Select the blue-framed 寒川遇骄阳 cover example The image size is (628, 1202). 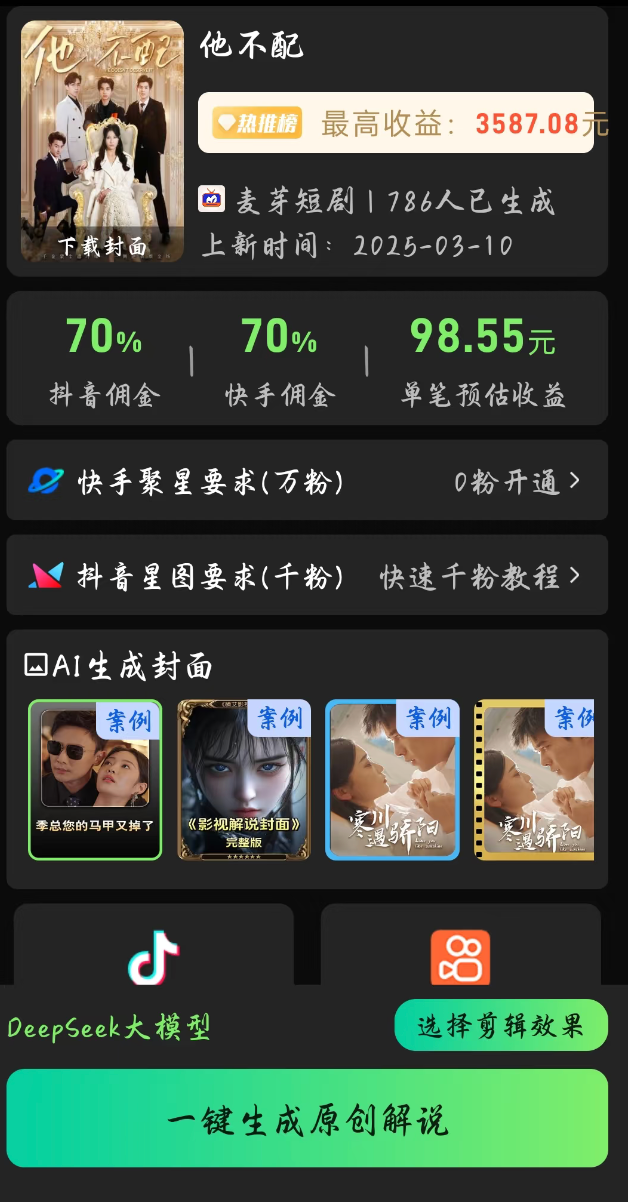click(x=392, y=779)
